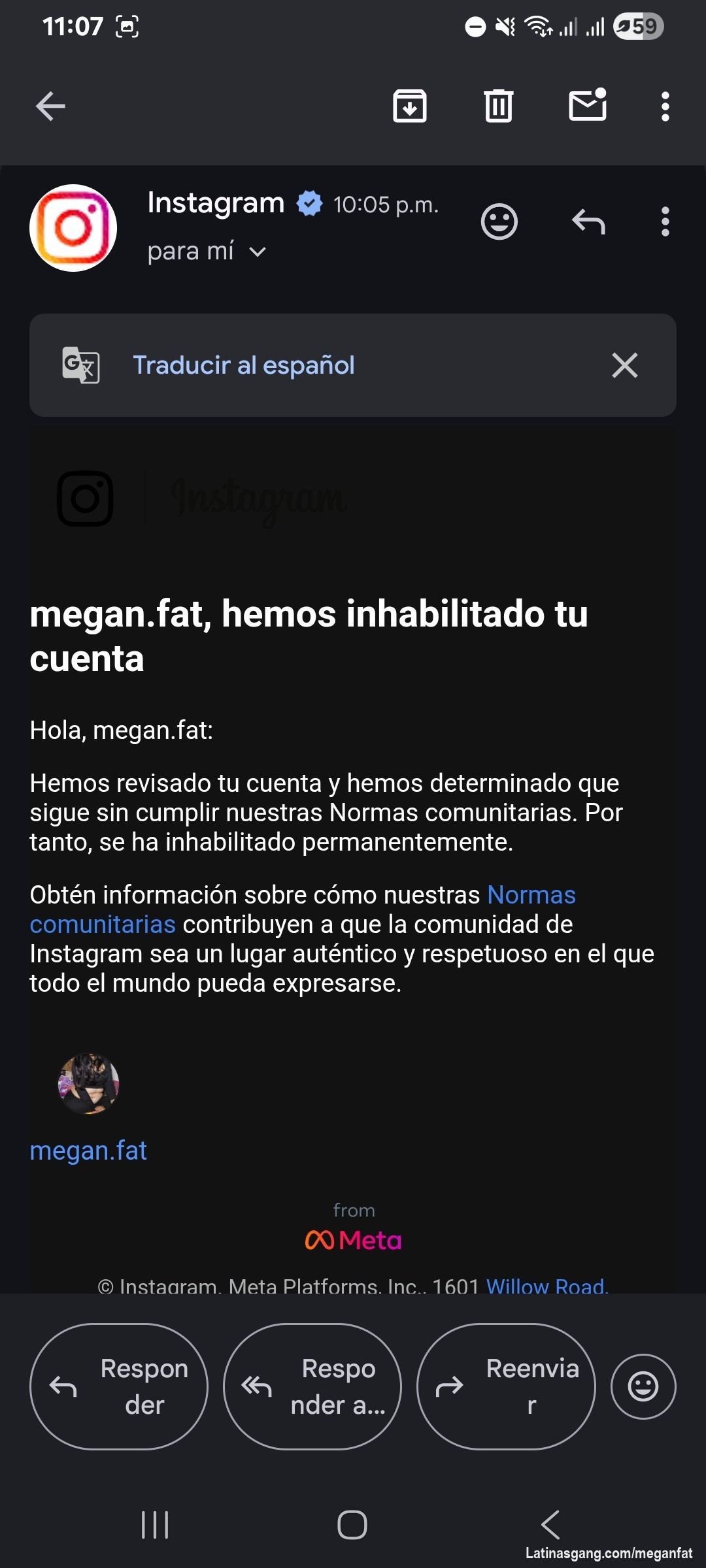Open emoji reactions at the bottom
706x1568 pixels.
643,1386
